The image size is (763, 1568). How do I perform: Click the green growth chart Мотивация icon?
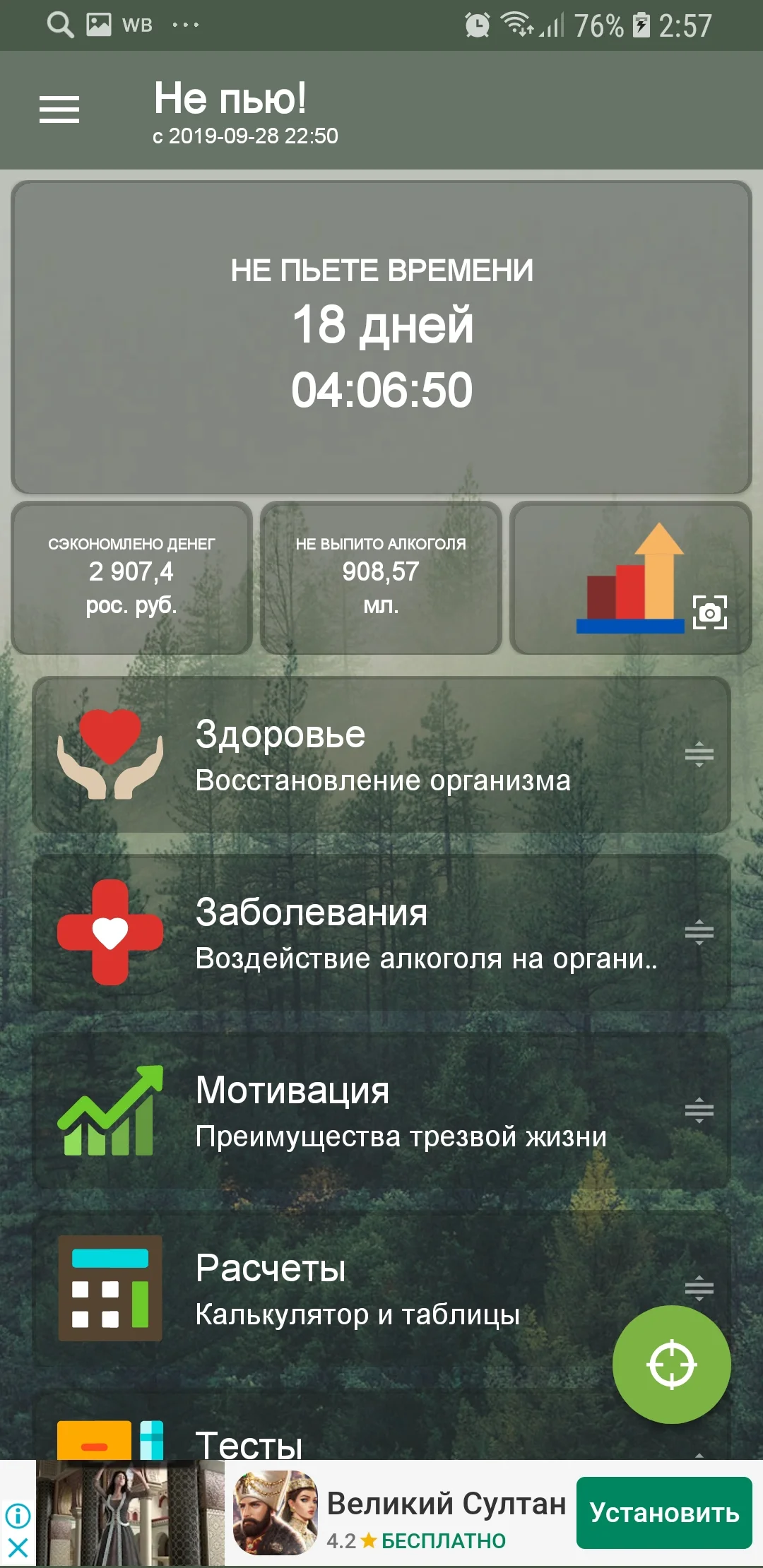(x=110, y=1109)
